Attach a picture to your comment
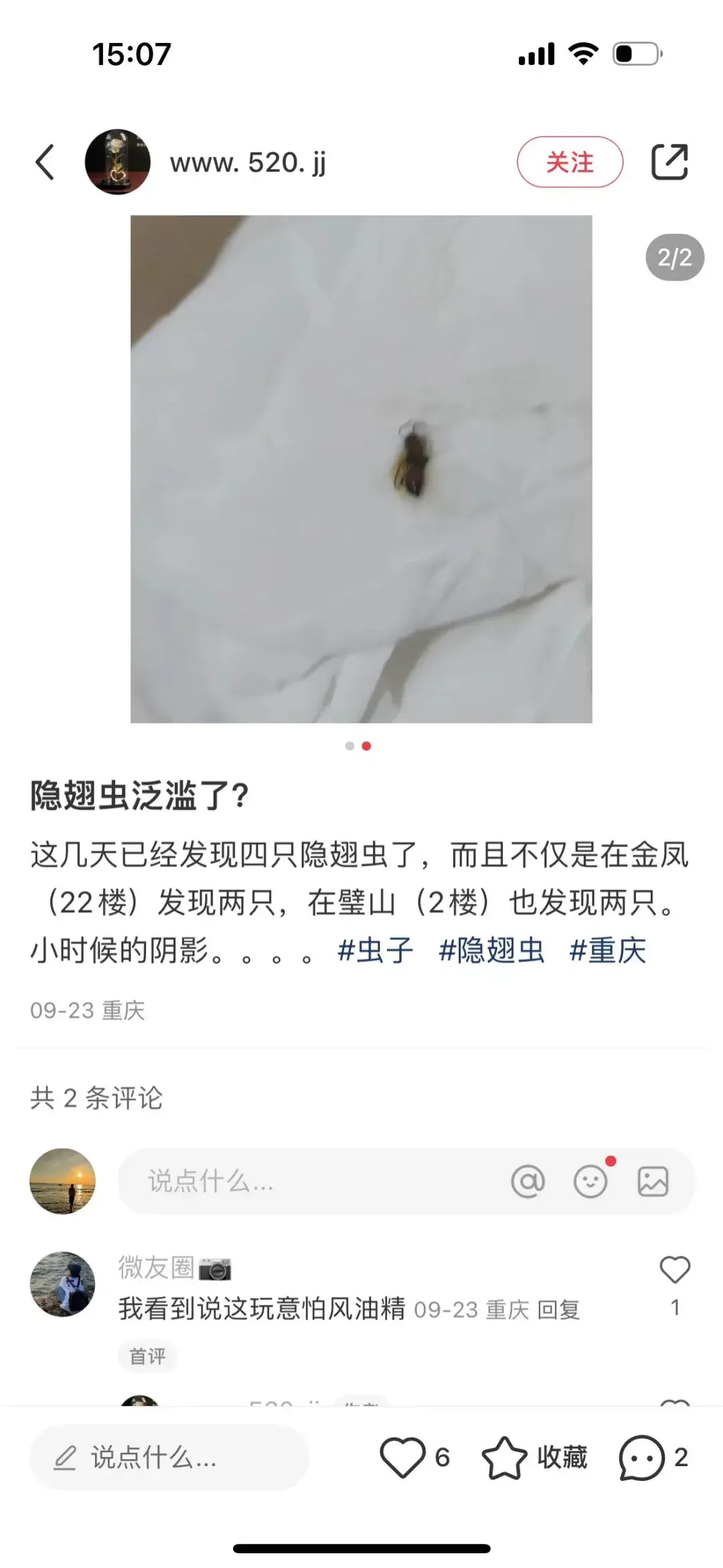723x1568 pixels. coord(653,1181)
